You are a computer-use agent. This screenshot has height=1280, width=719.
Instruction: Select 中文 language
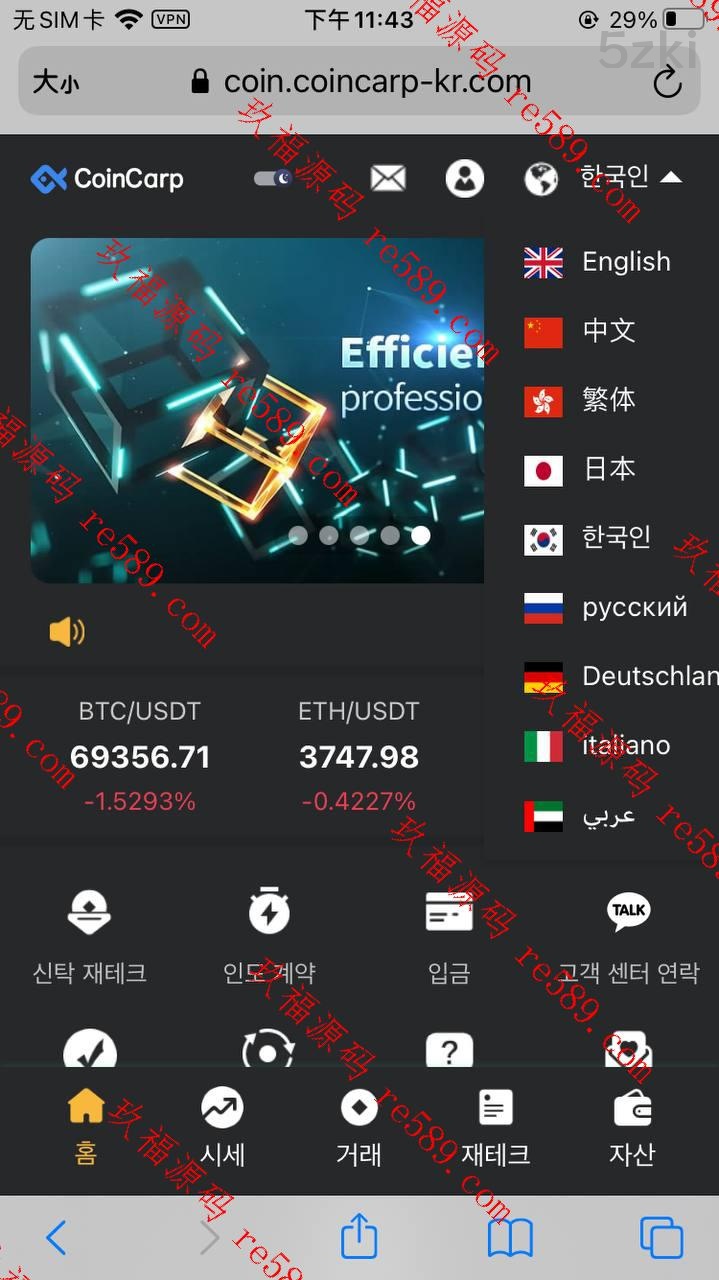point(608,331)
